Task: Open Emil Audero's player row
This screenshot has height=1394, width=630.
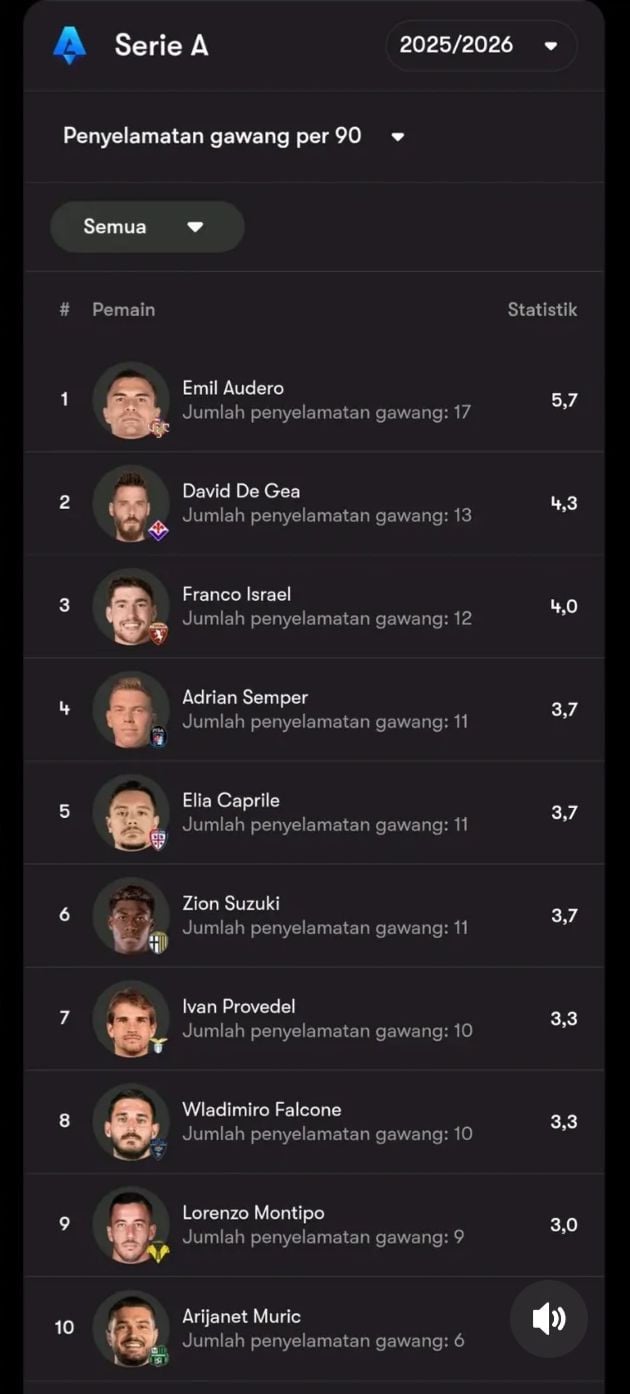Action: 314,400
